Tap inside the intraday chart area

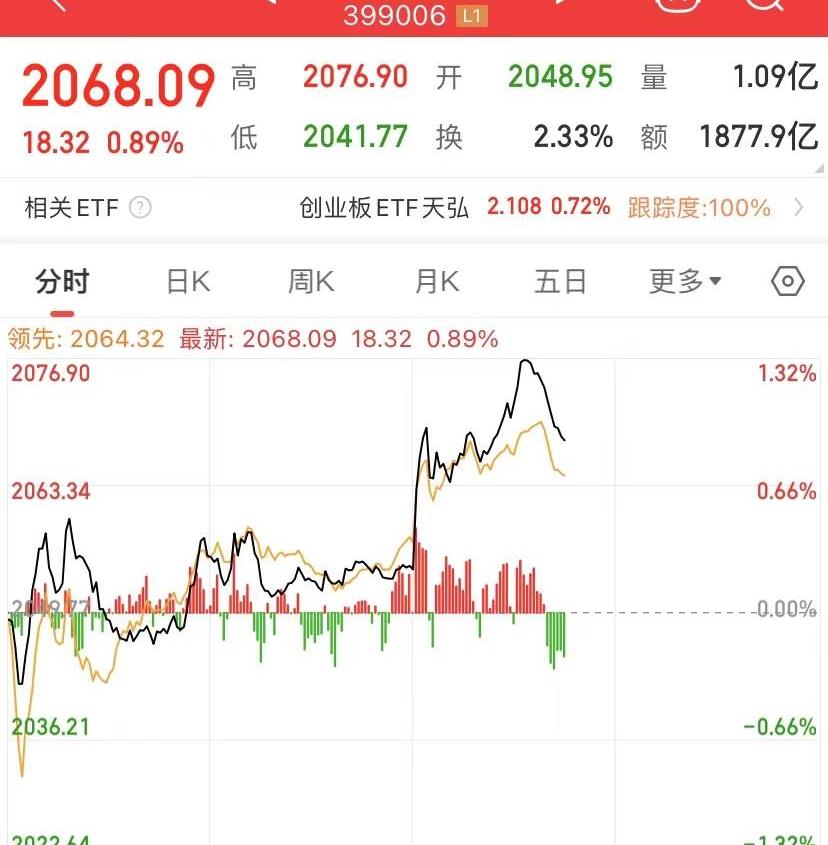(x=300, y=550)
